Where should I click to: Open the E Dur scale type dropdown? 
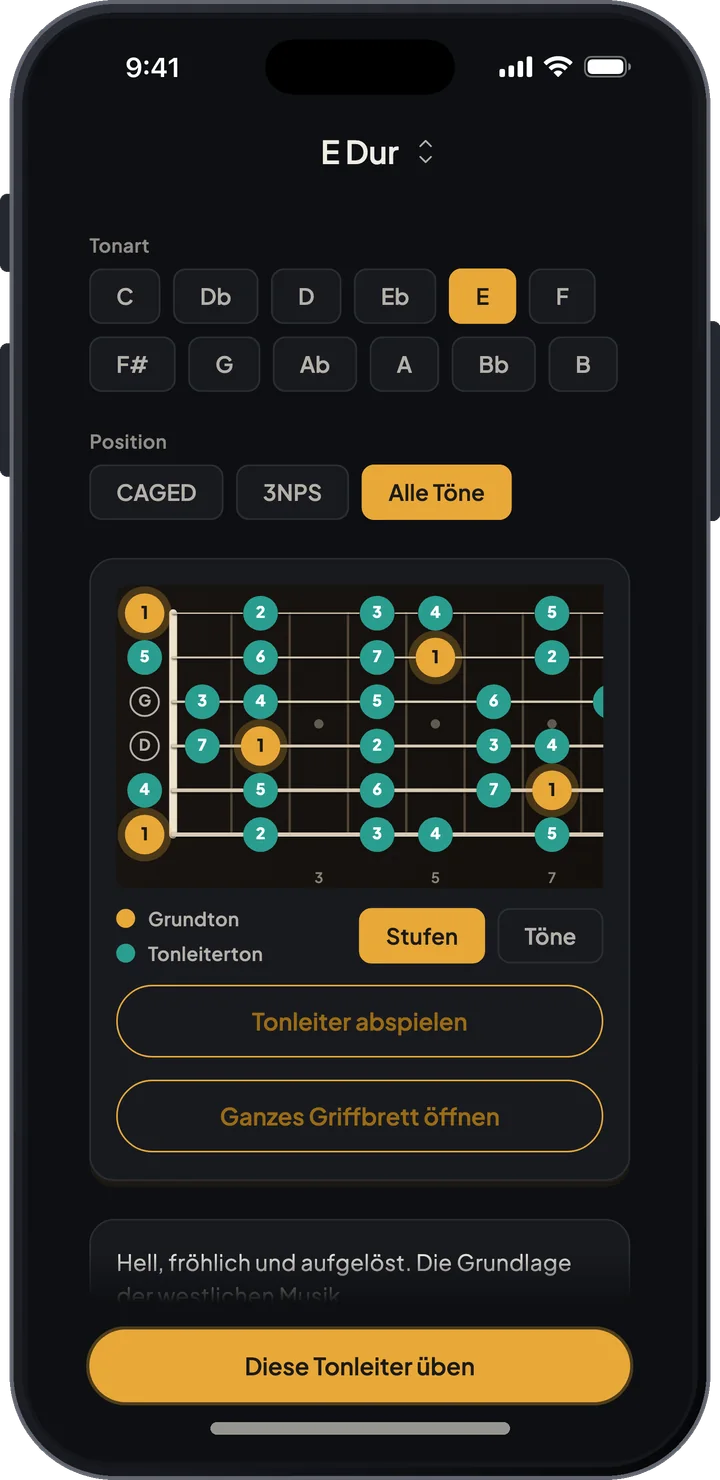(x=376, y=152)
